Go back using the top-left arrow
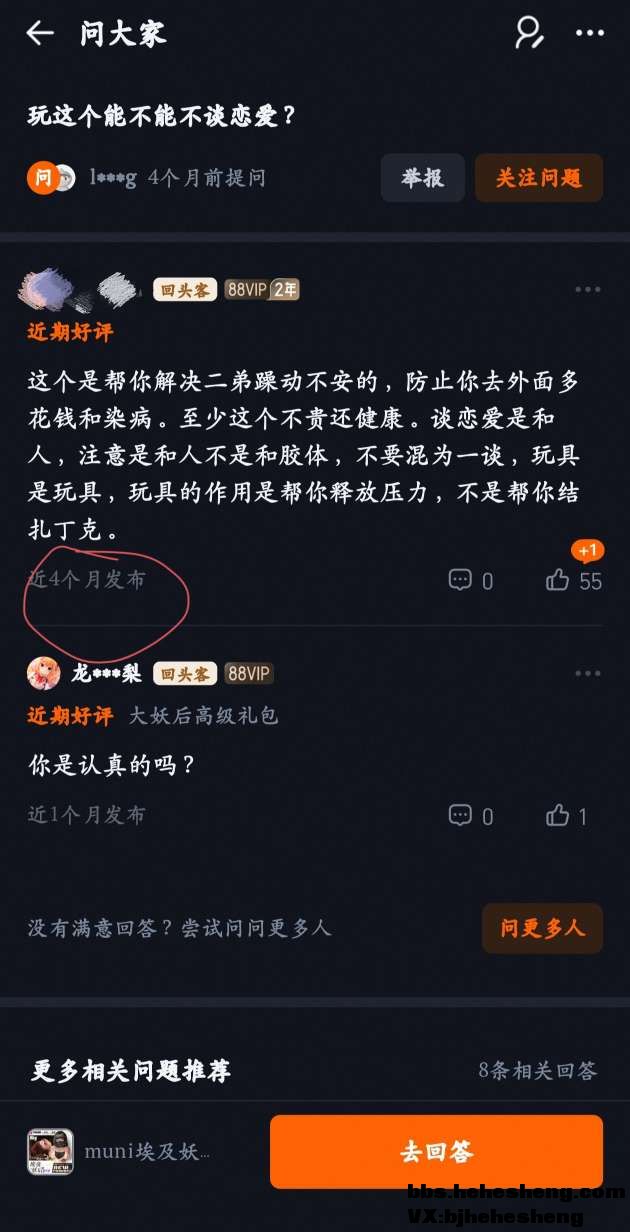 40,33
